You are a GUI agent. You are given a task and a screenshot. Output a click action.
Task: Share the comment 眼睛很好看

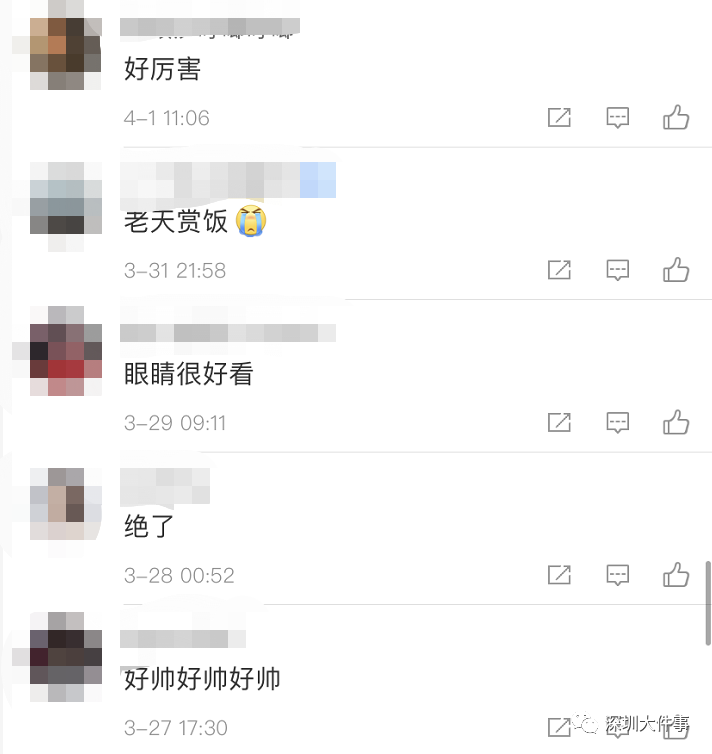point(559,423)
